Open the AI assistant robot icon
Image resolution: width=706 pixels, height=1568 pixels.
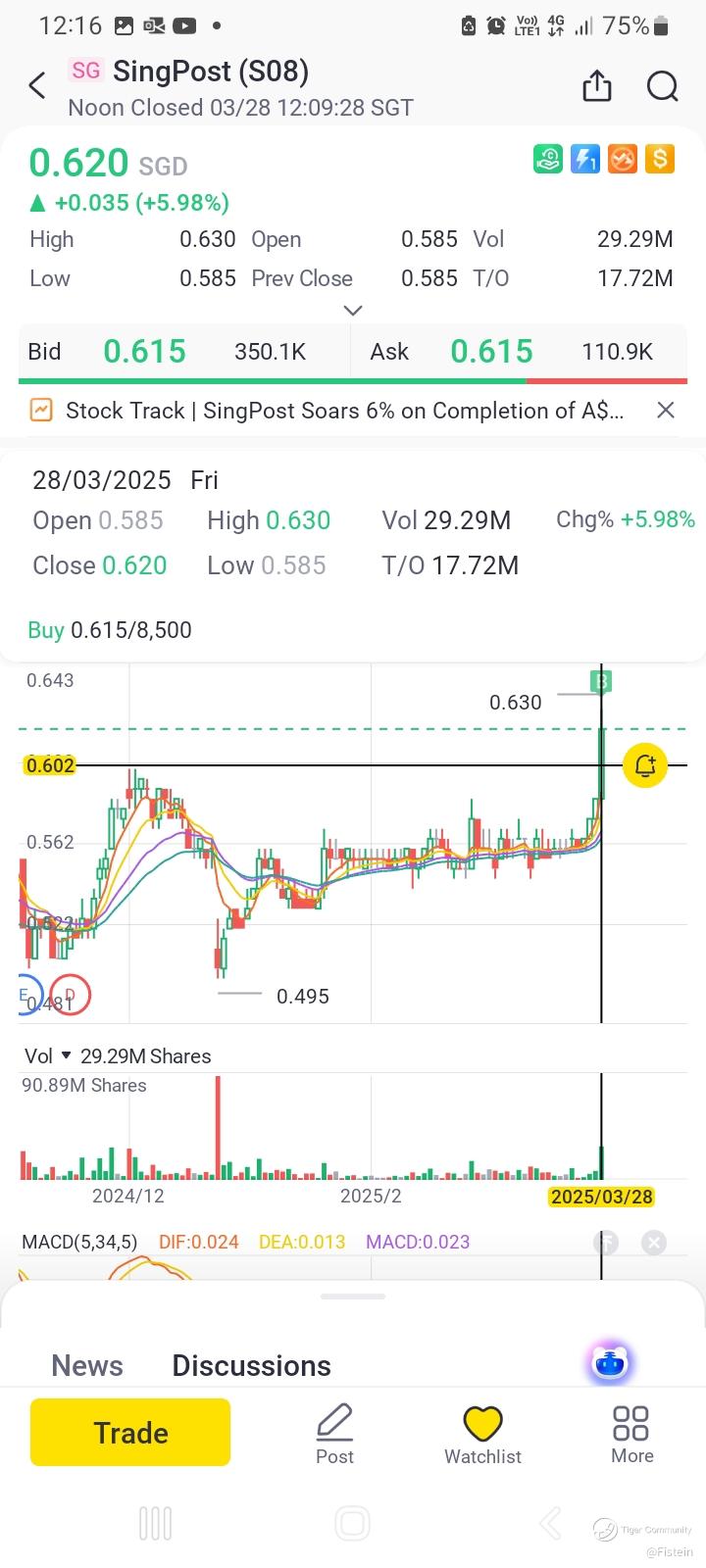tap(609, 1363)
